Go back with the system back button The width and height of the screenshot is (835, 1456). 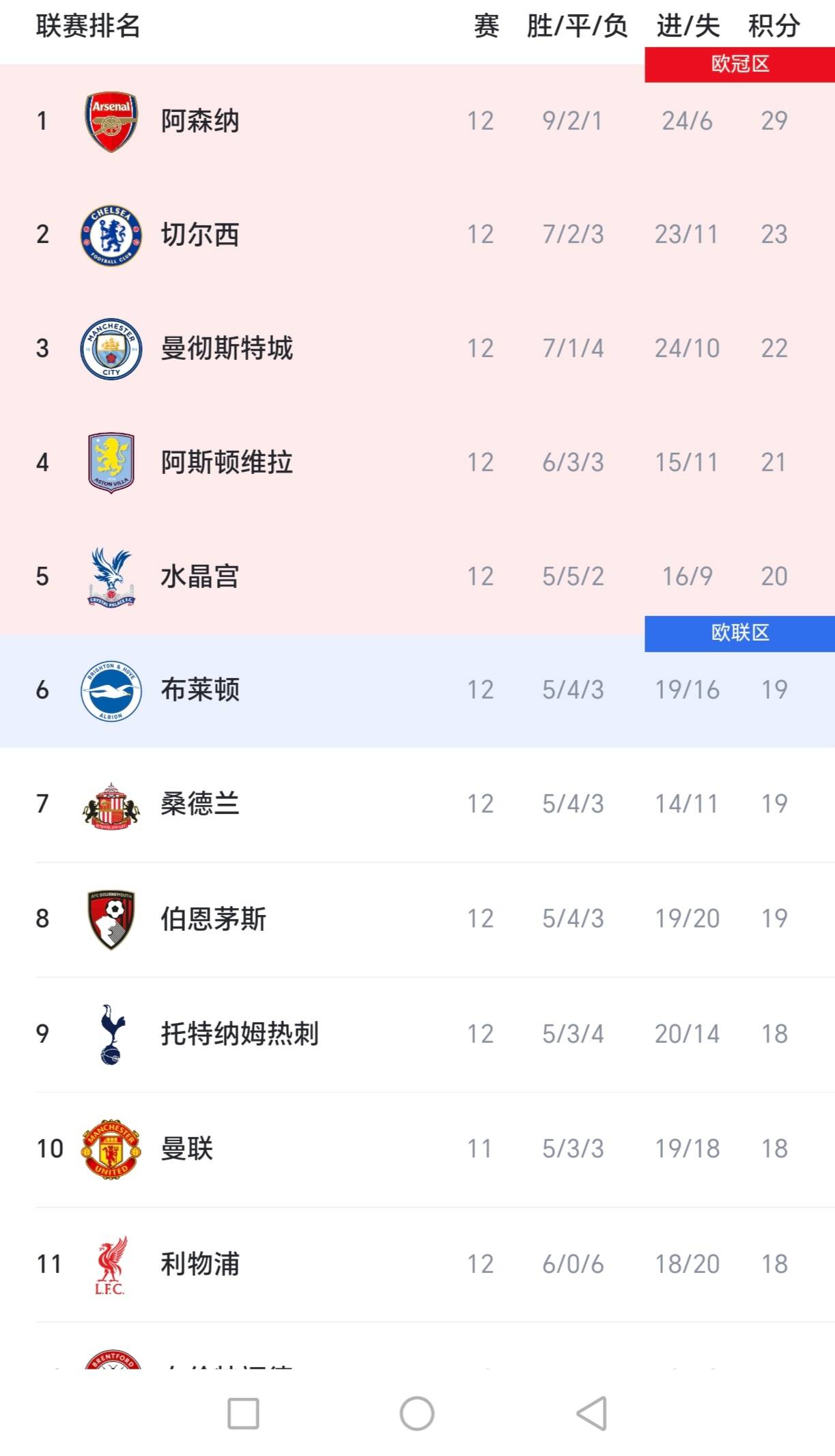pyautogui.click(x=591, y=1413)
